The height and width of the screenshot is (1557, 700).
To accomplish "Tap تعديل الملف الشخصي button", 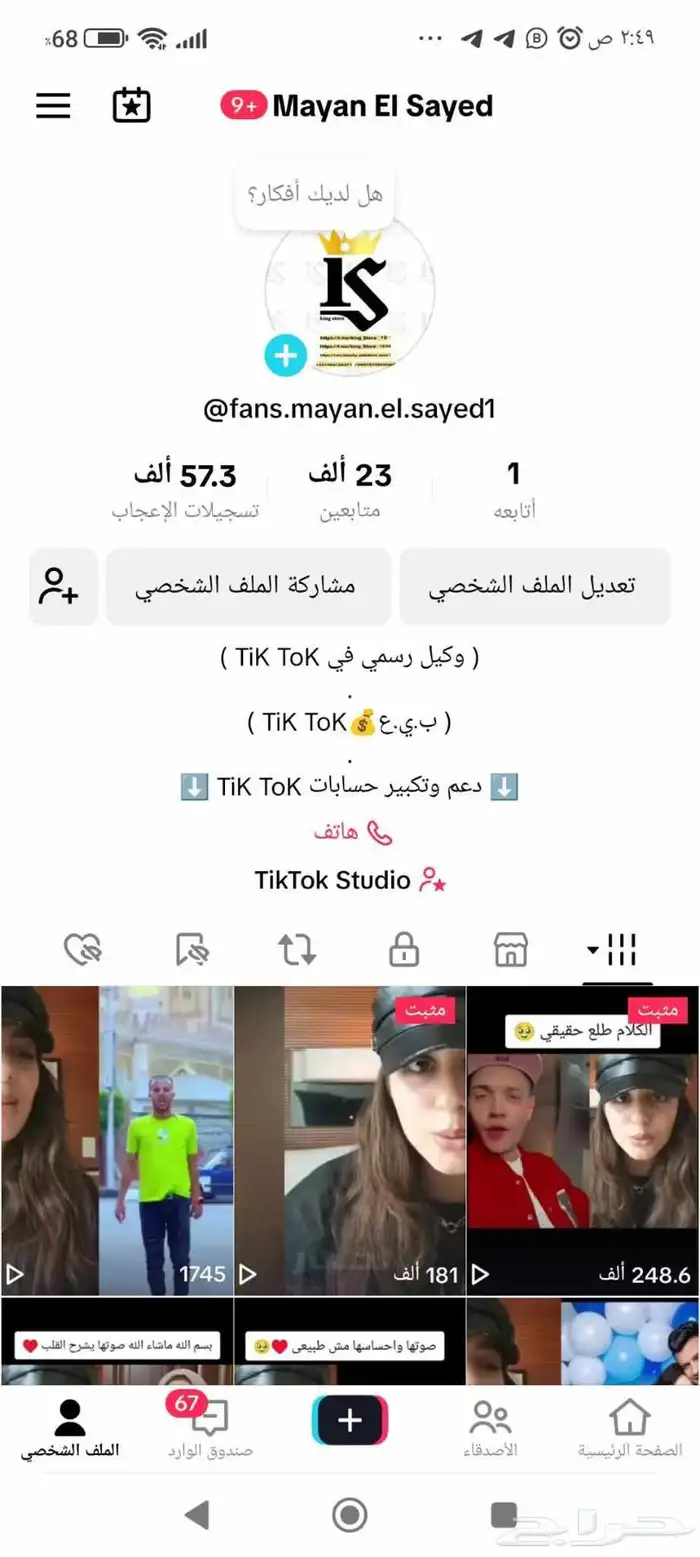I will 534,587.
